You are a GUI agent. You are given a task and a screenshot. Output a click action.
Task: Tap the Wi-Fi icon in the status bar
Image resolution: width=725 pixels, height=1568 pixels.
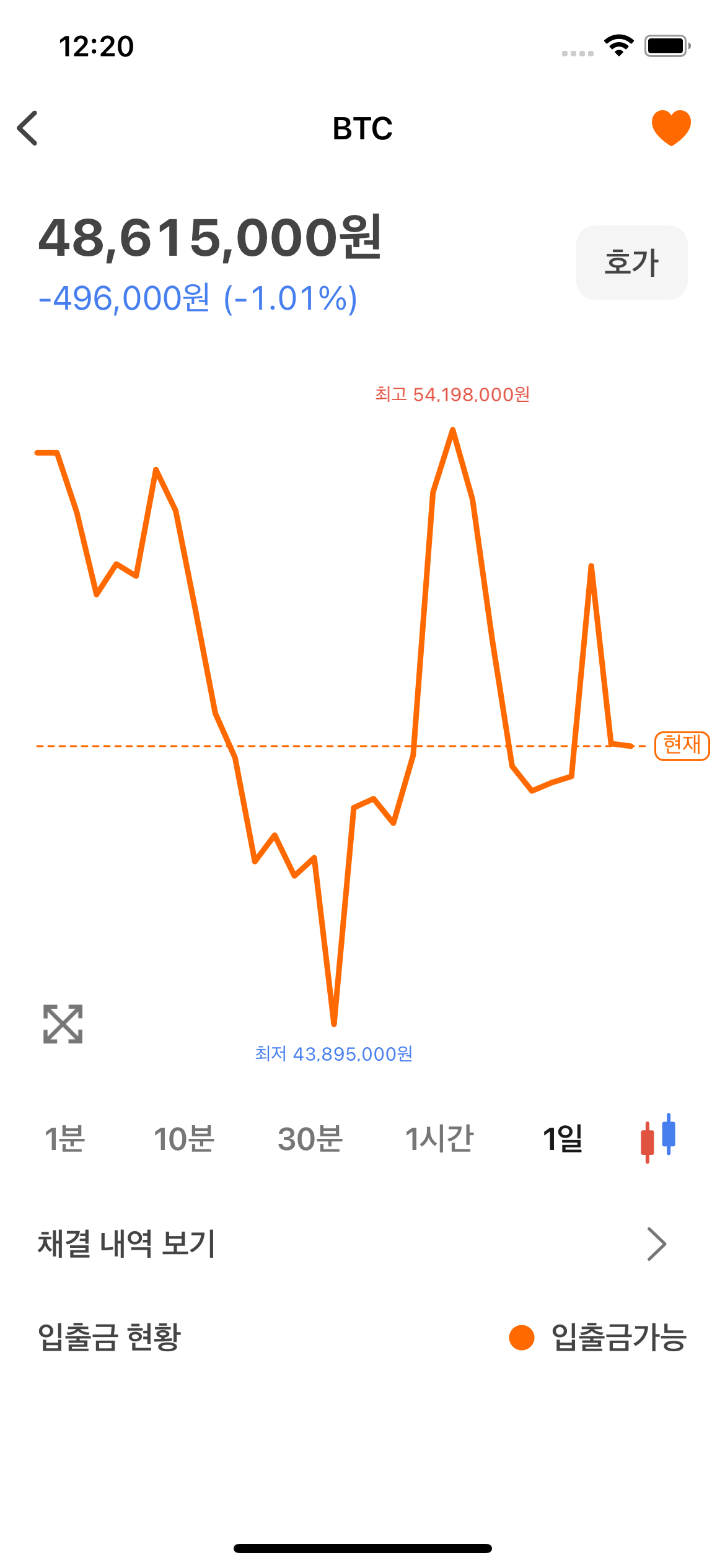617,45
